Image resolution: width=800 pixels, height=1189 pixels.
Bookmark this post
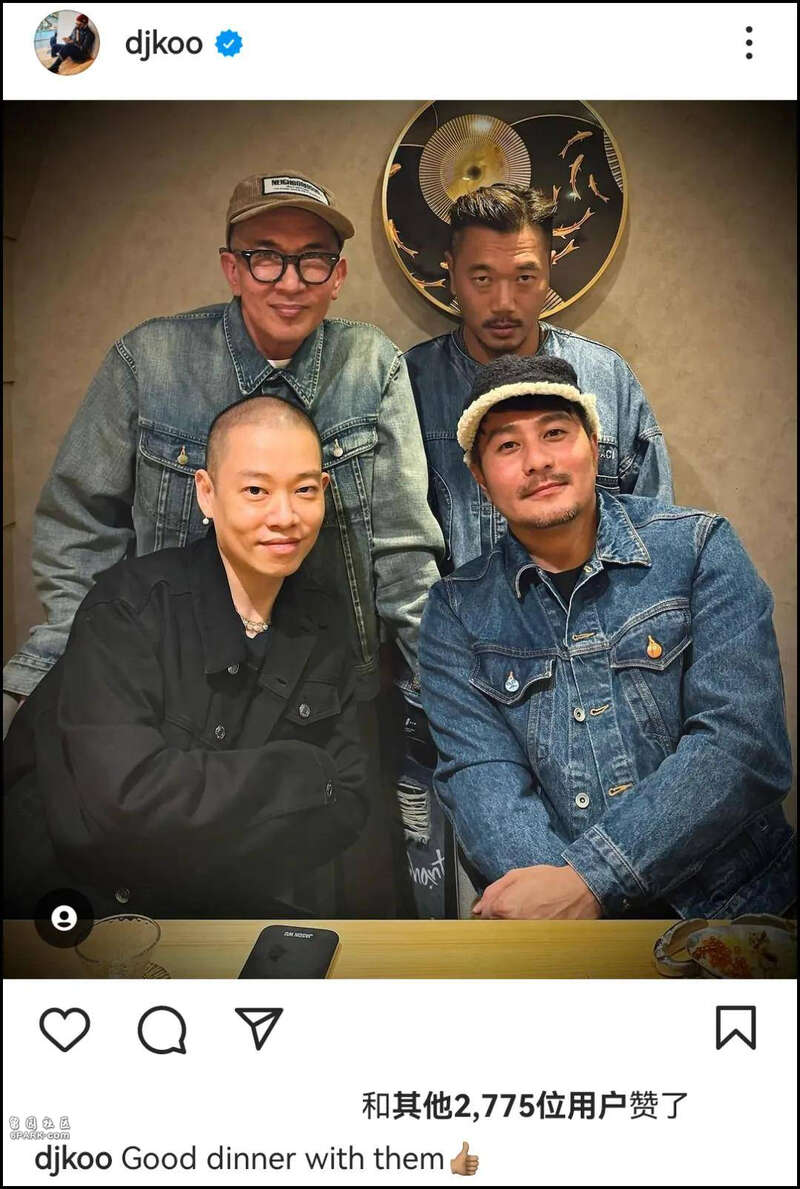pos(736,1028)
